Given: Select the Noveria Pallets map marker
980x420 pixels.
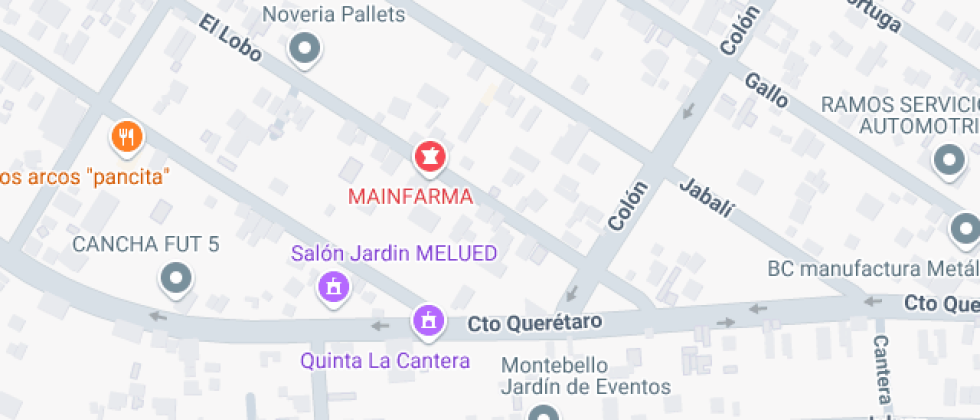Looking at the screenshot, I should click(x=304, y=49).
